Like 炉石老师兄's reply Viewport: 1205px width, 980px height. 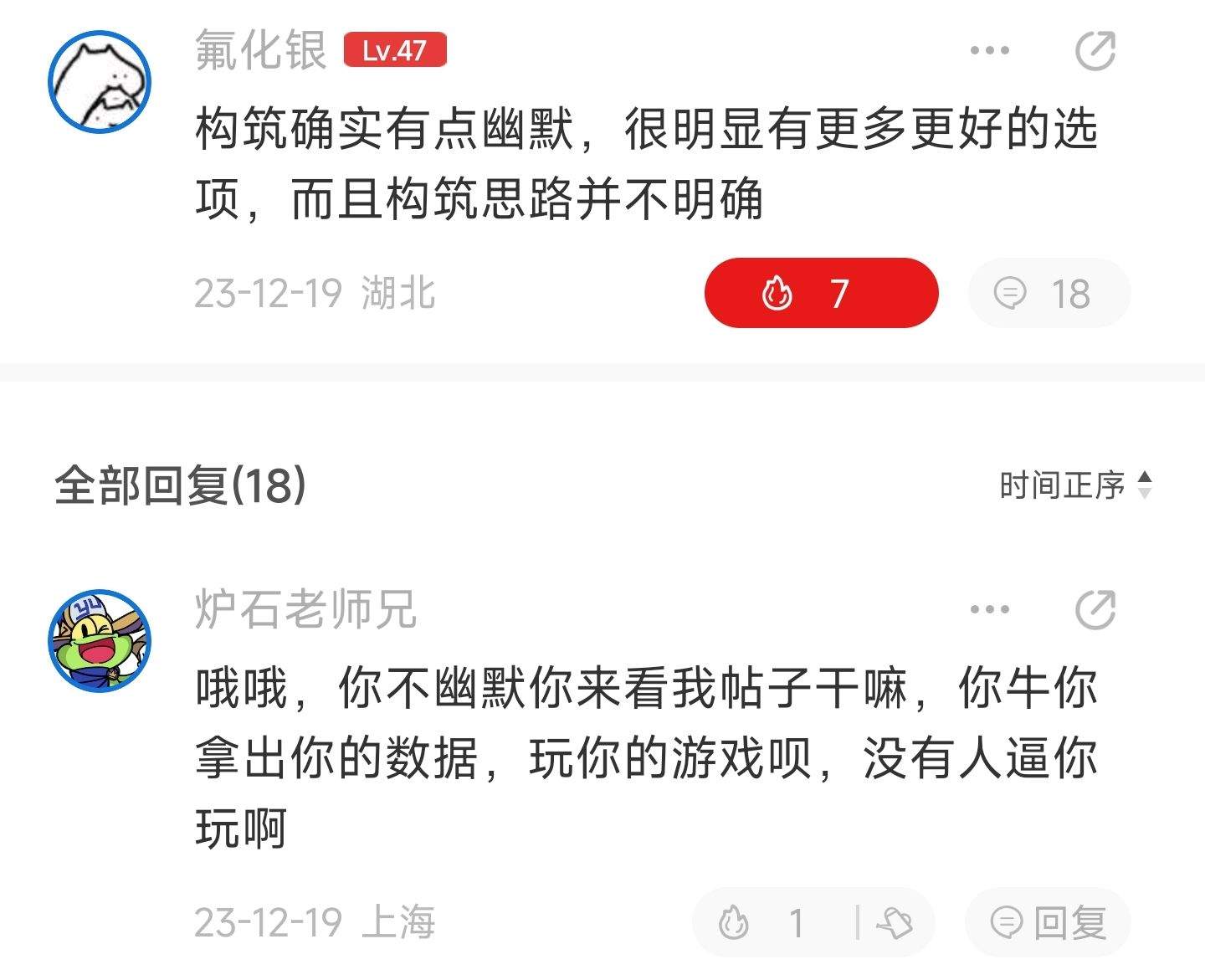click(x=761, y=923)
